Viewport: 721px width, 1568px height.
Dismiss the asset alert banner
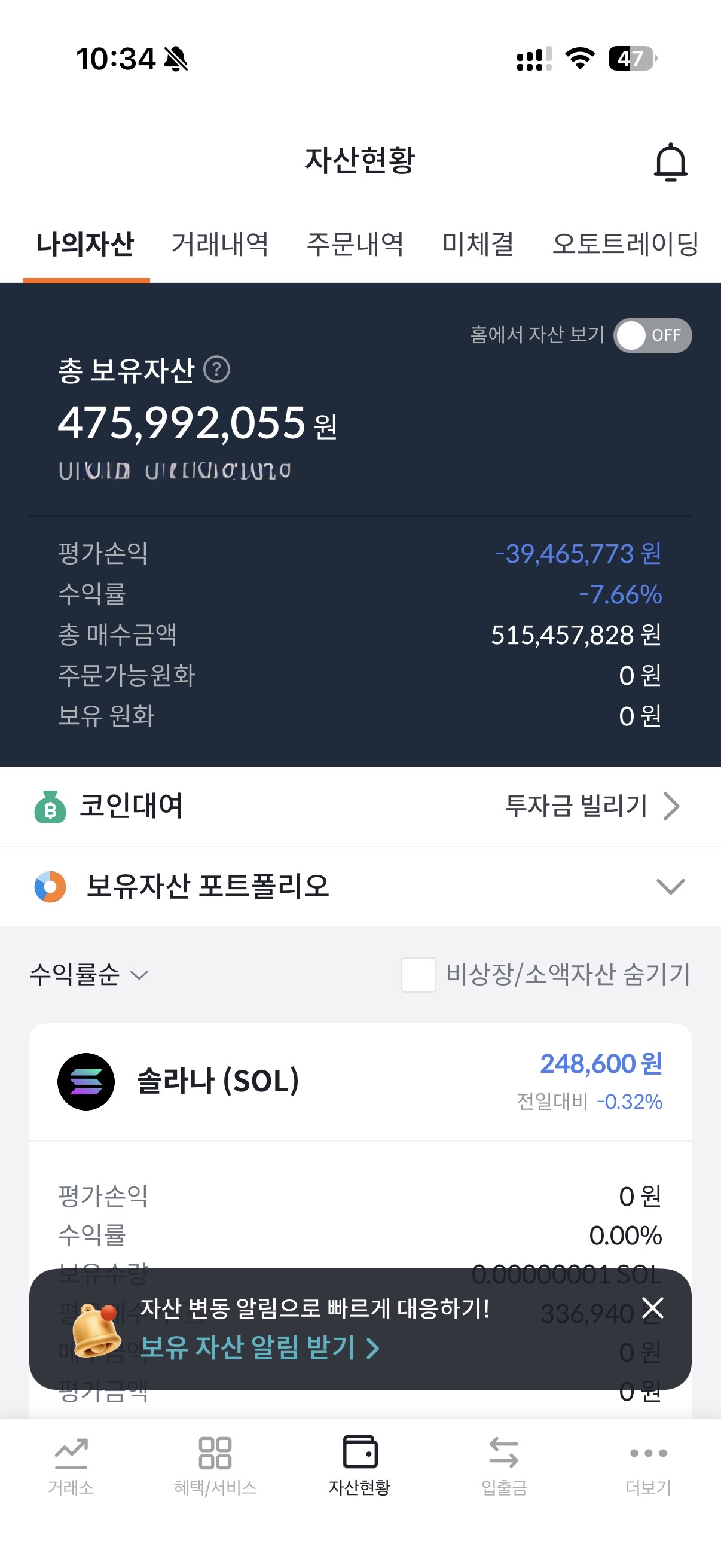pos(652,1307)
